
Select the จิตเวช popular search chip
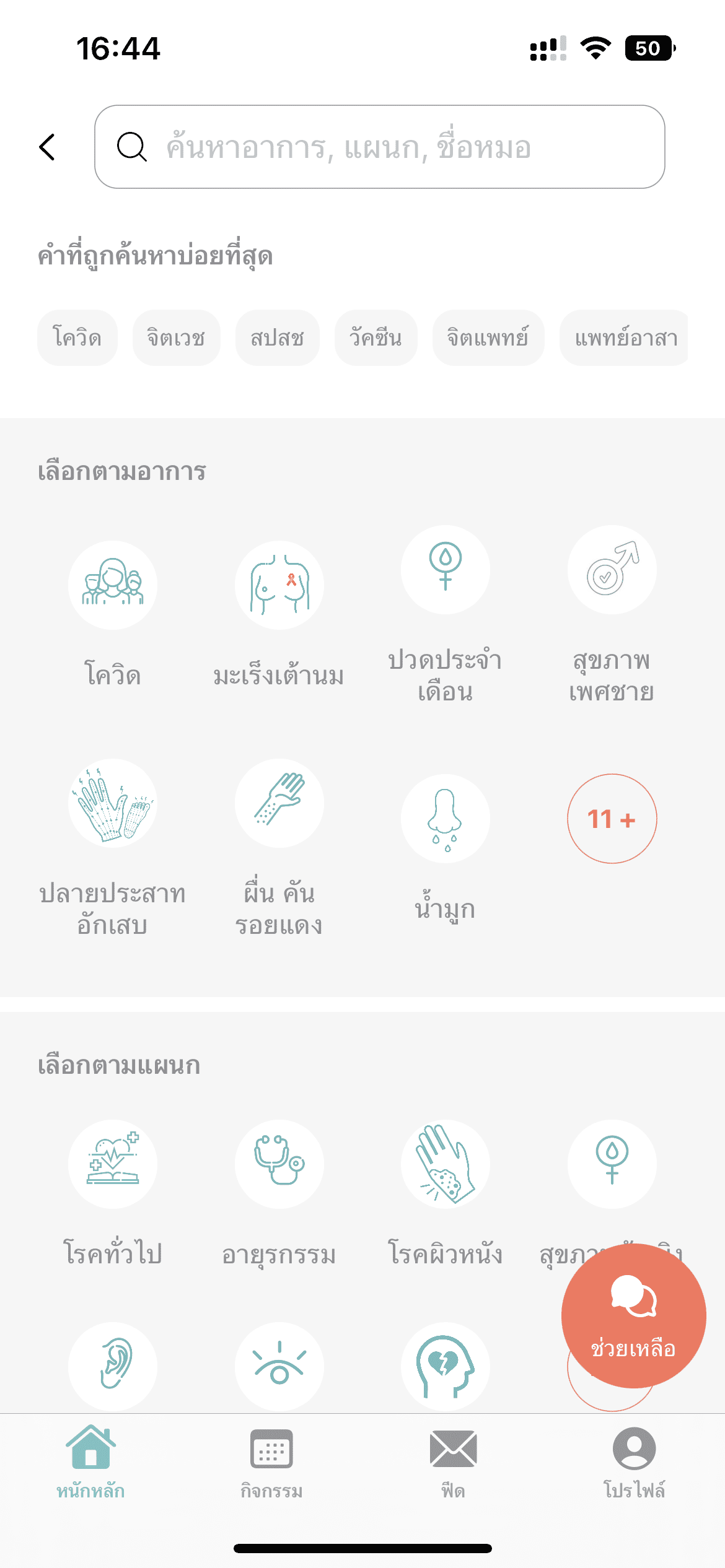coord(177,338)
